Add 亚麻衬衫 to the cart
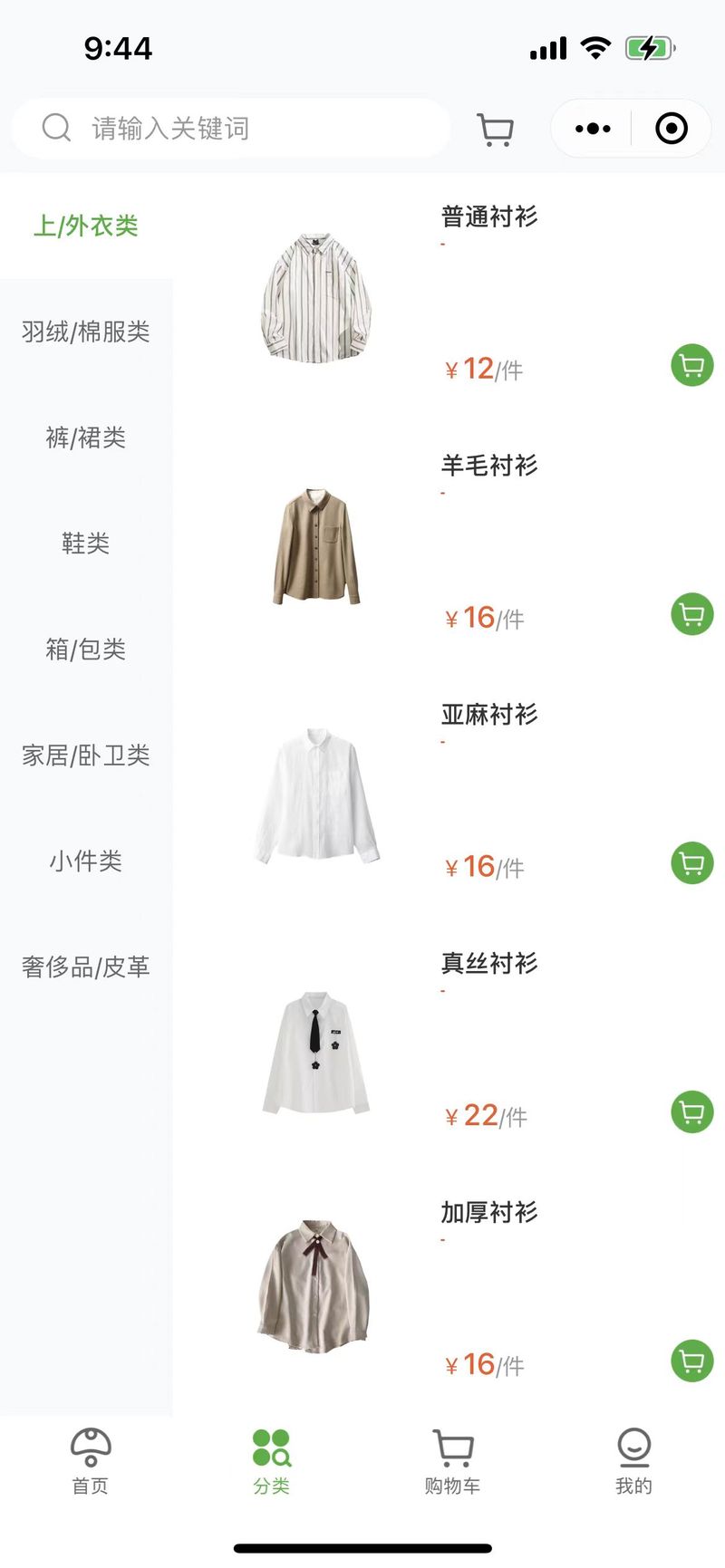Viewport: 725px width, 1568px height. click(x=691, y=863)
